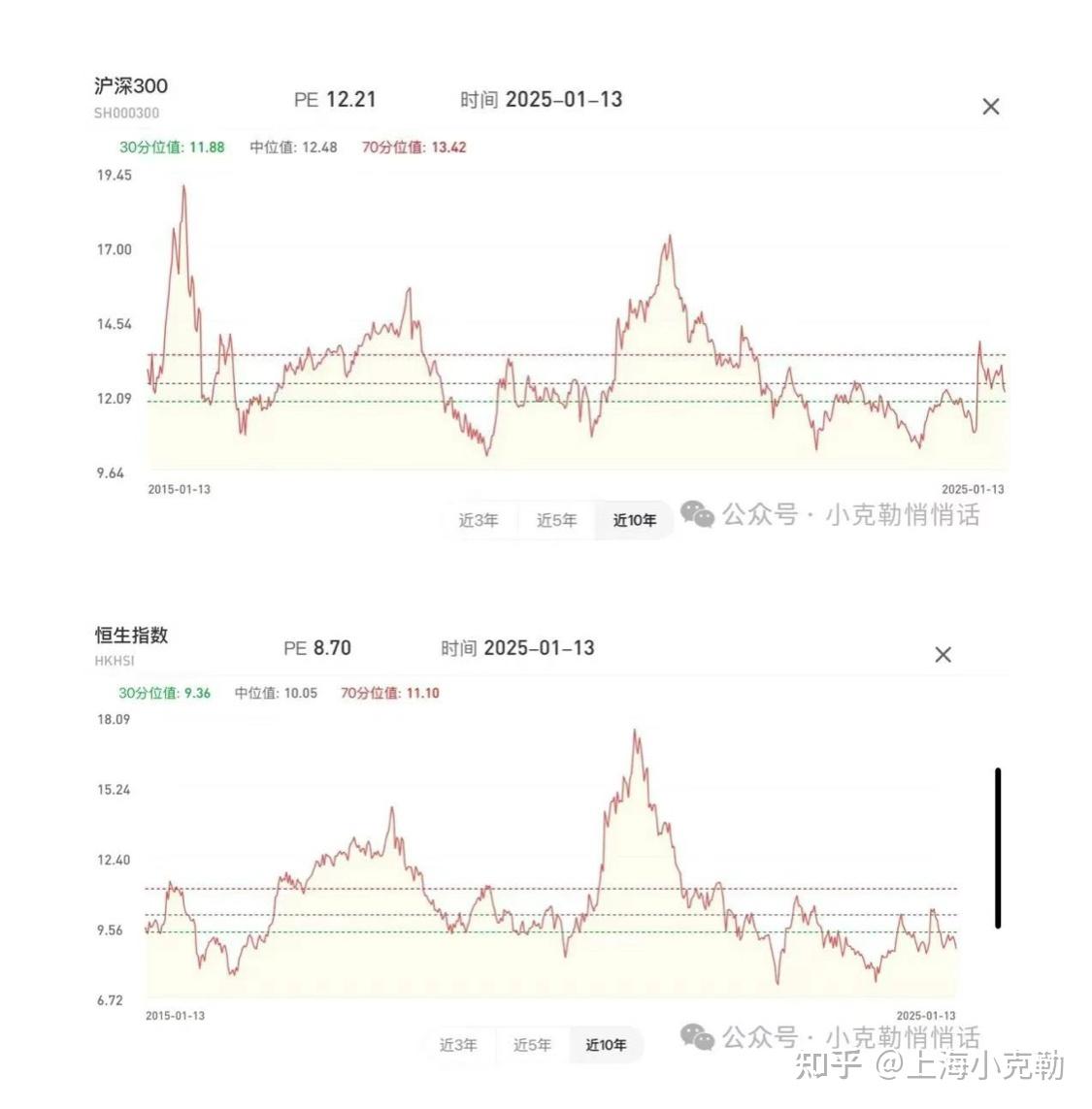
Task: Switch to 近3年 view on 恒生指数 chart
Action: [x=456, y=1045]
